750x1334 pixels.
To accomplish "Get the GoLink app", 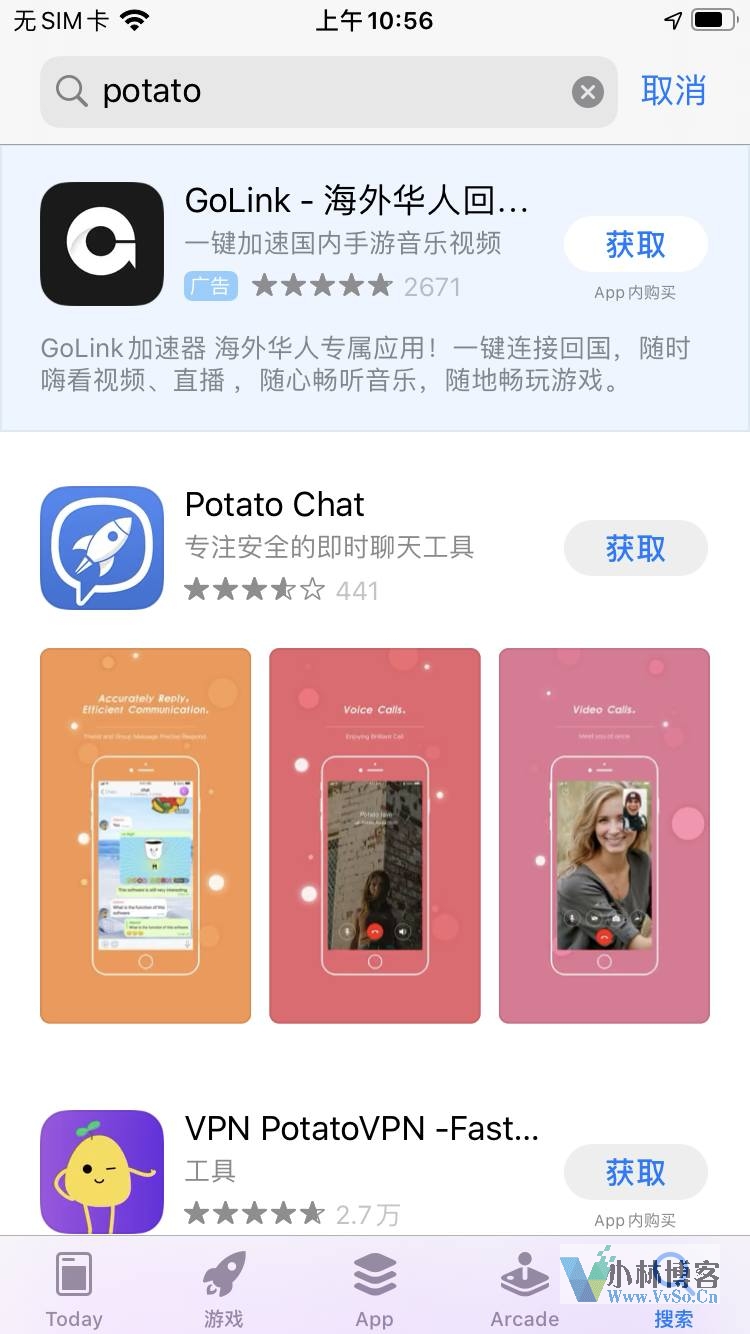I will (x=635, y=245).
